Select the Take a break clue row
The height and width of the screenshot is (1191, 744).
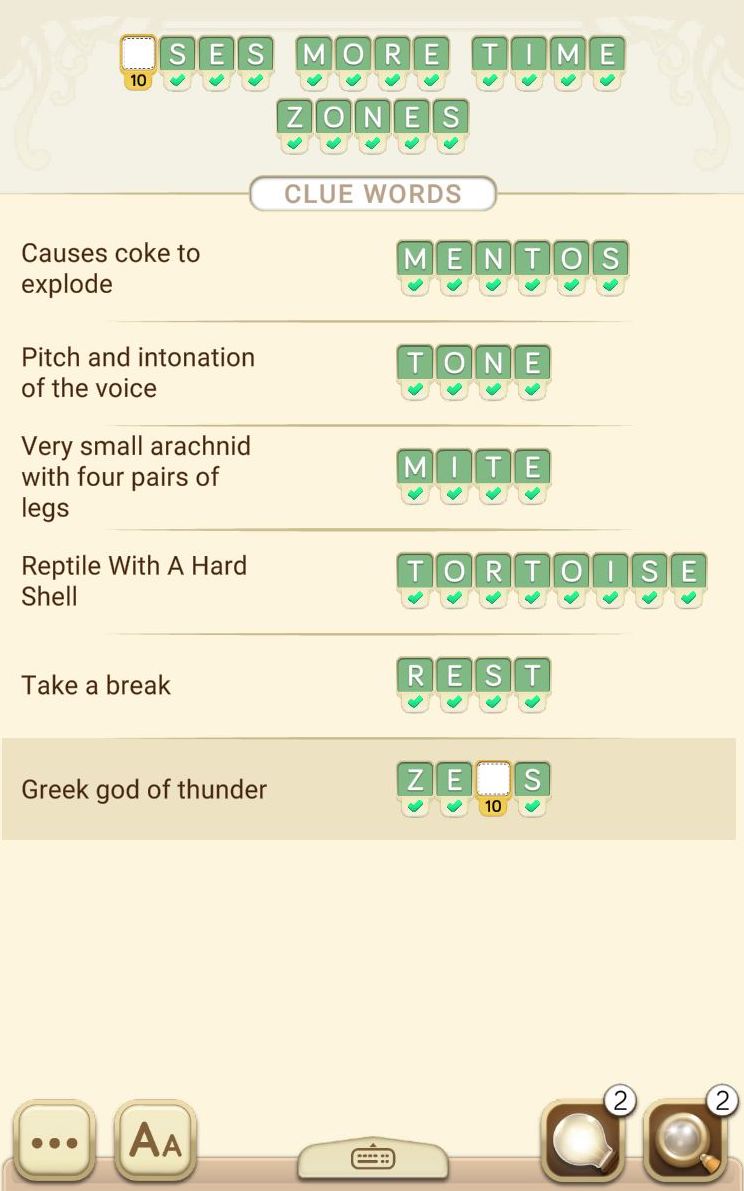369,685
